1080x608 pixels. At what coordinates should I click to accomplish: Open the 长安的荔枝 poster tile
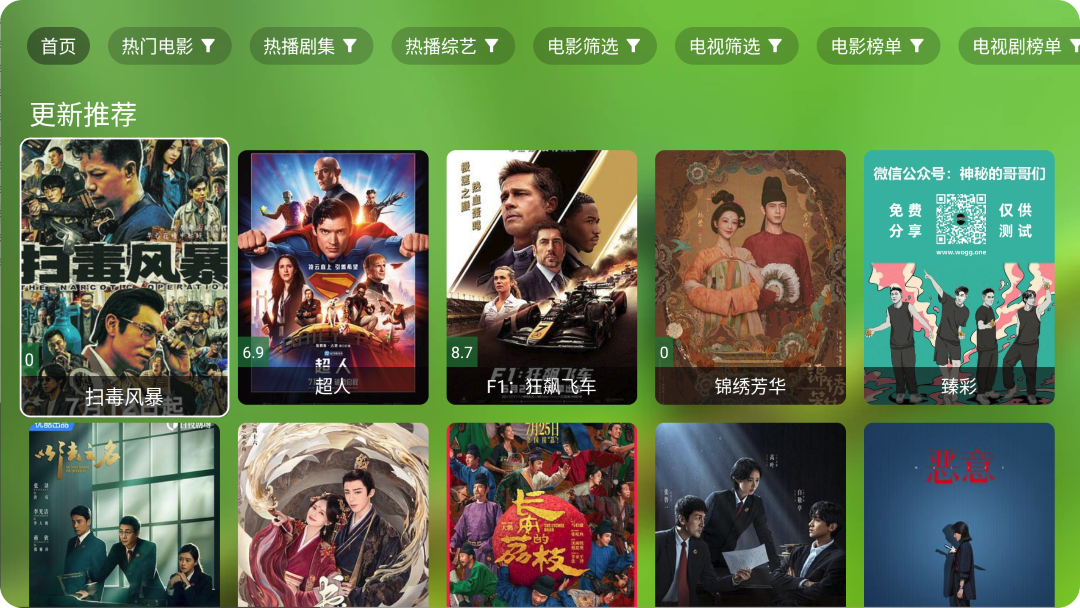pyautogui.click(x=541, y=514)
